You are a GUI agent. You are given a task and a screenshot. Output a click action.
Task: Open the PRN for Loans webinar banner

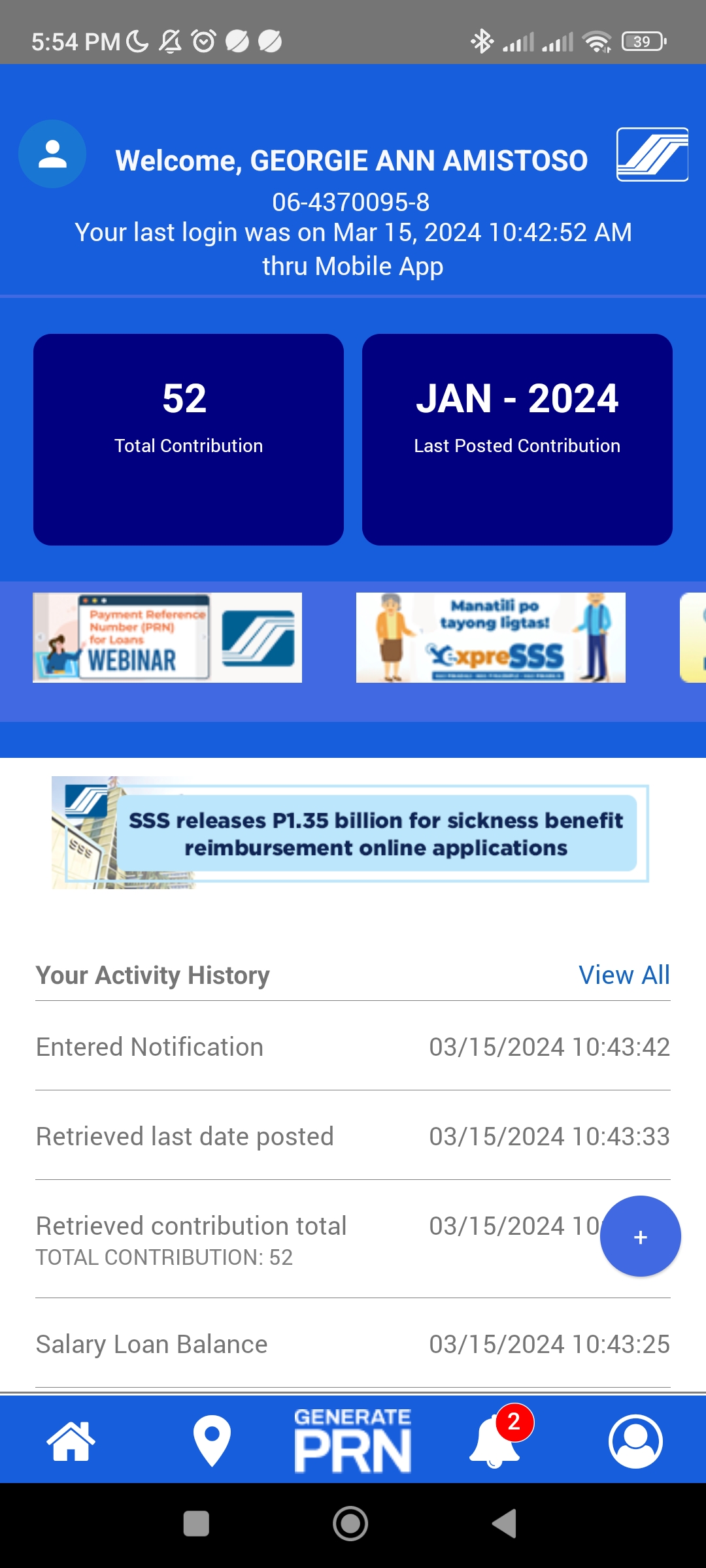coord(167,638)
